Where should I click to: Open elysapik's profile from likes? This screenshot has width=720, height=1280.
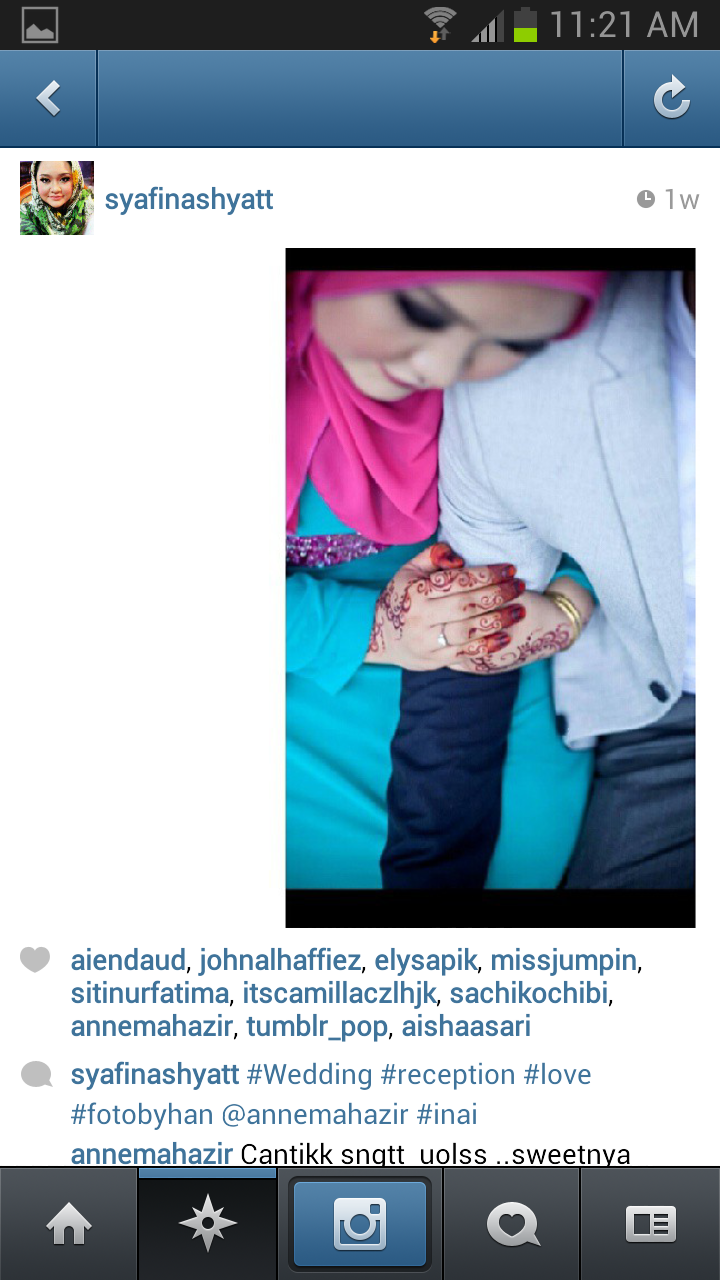(x=426, y=961)
